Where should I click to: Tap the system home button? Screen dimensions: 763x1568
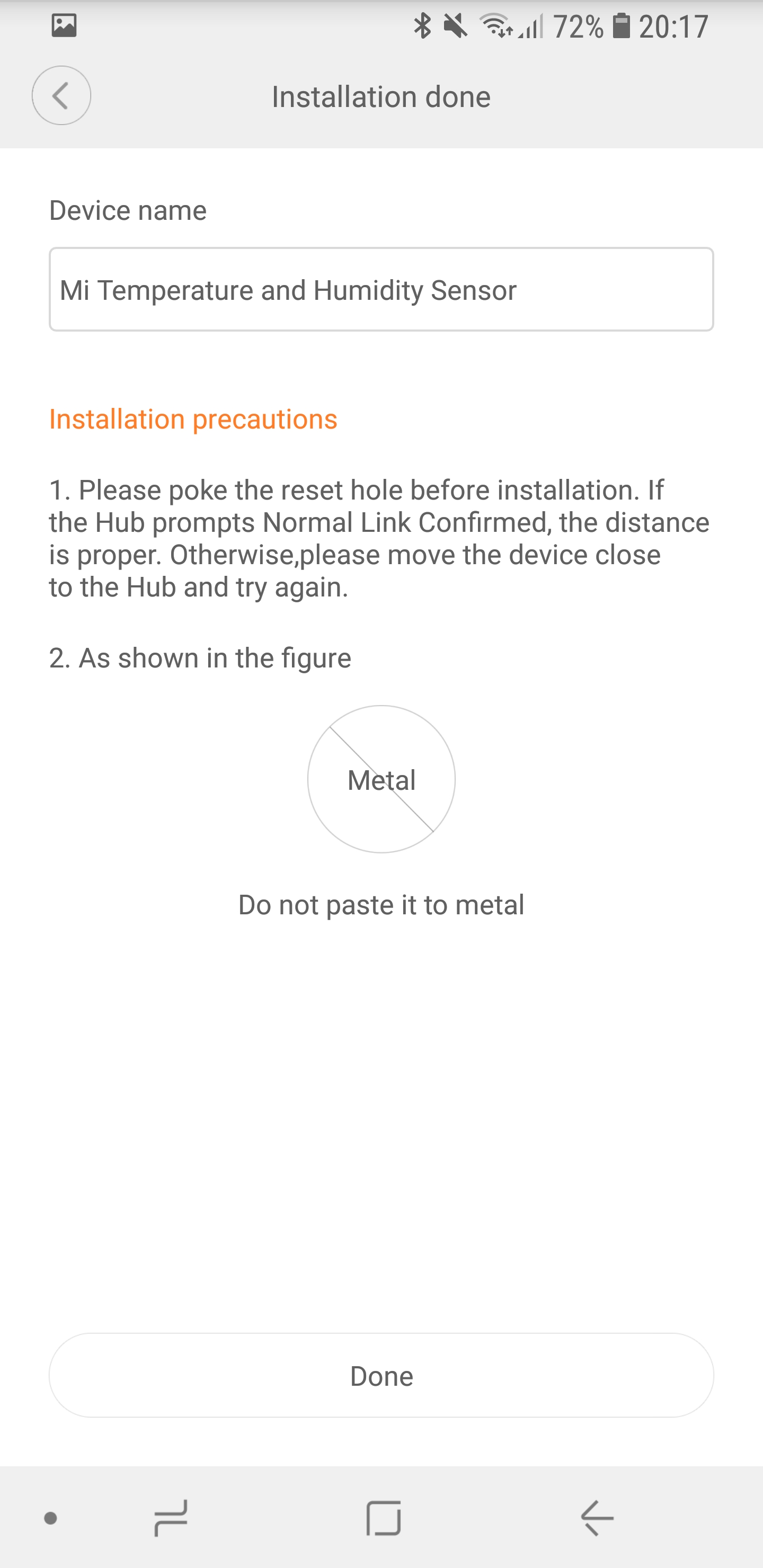(x=383, y=1518)
